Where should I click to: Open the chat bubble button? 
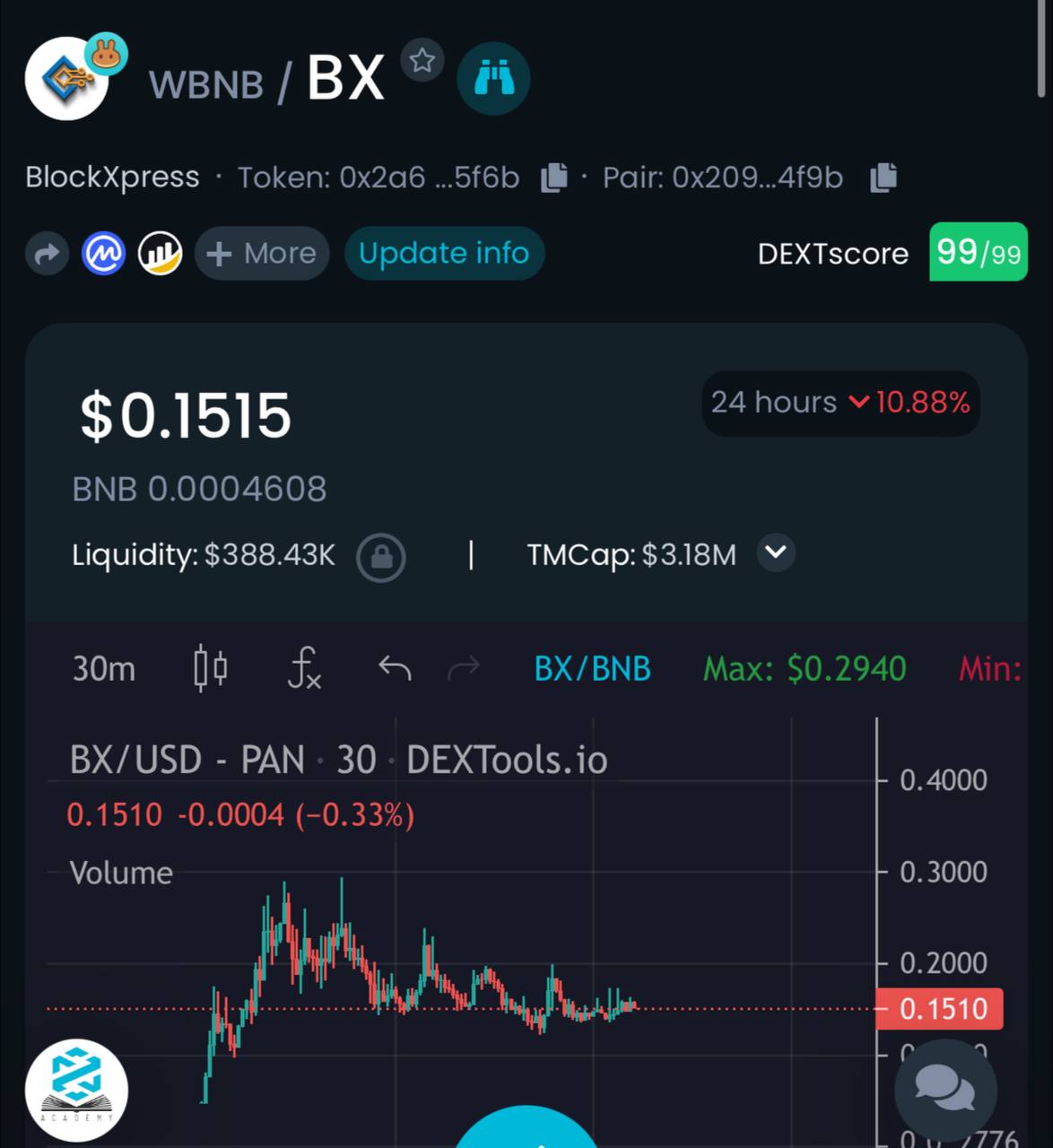944,1091
